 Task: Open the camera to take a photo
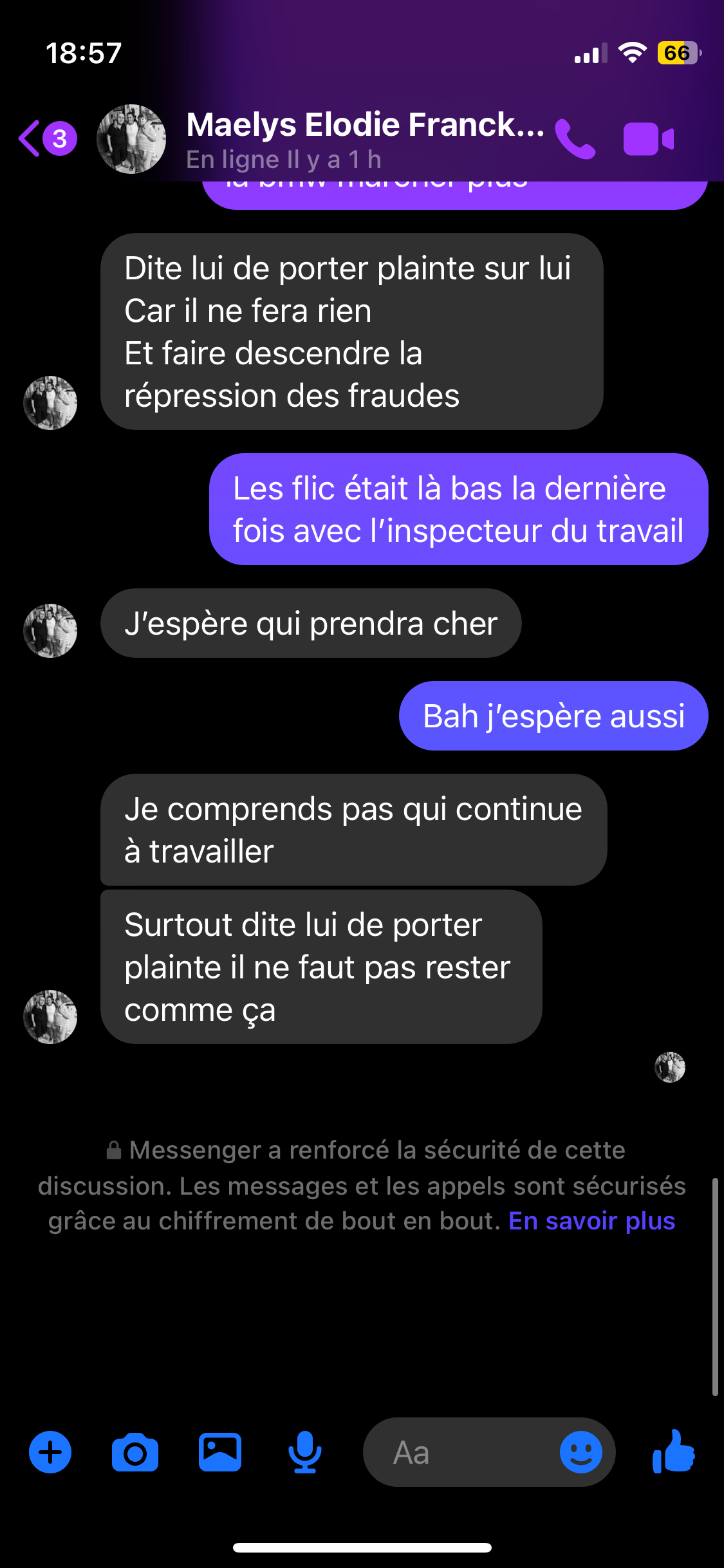click(135, 1452)
